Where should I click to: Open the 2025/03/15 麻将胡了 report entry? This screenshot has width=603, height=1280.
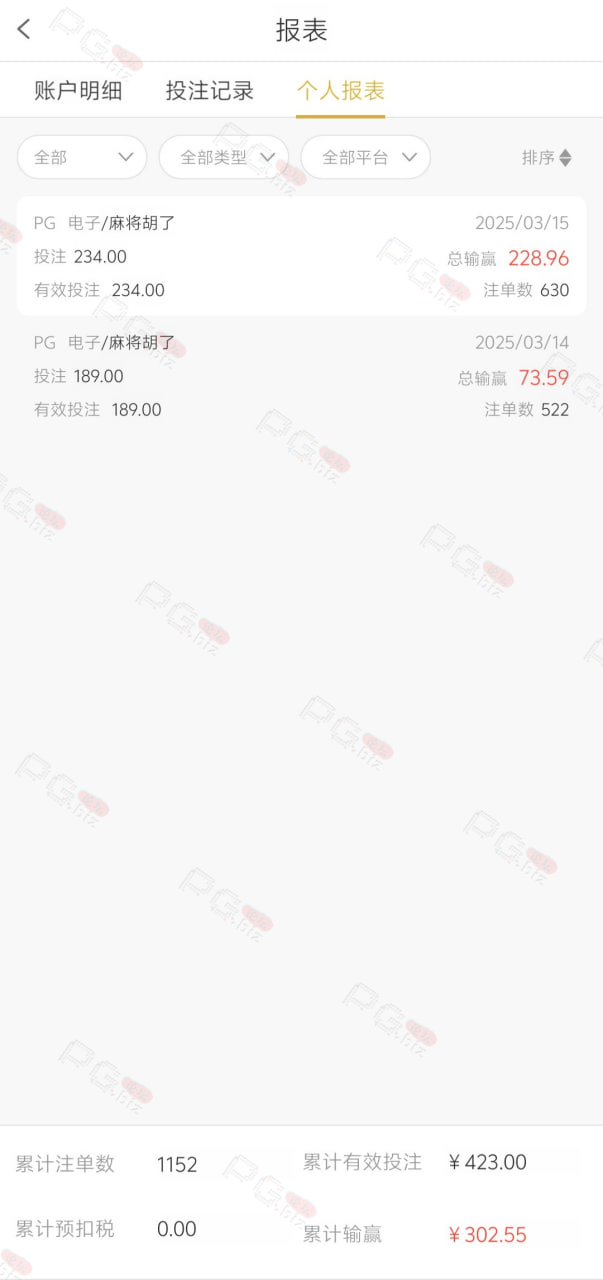(301, 256)
